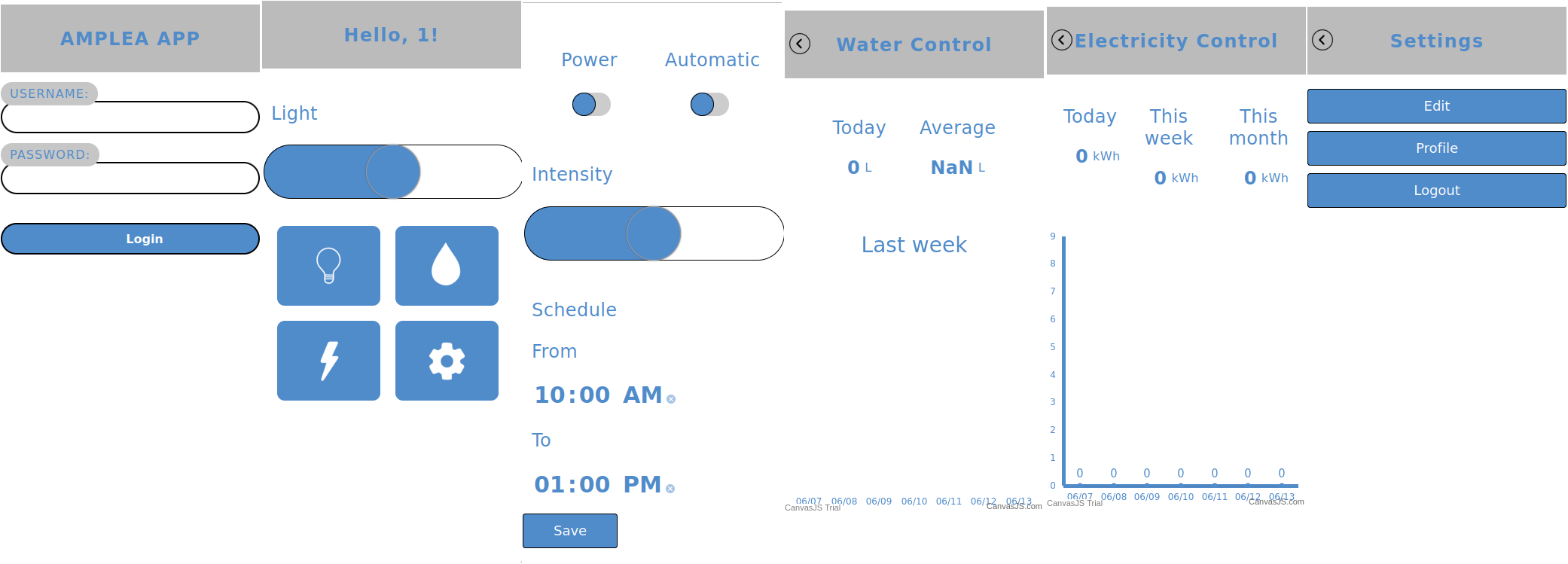This screenshot has width=1568, height=564.
Task: Open the Profile button
Action: tap(1436, 148)
